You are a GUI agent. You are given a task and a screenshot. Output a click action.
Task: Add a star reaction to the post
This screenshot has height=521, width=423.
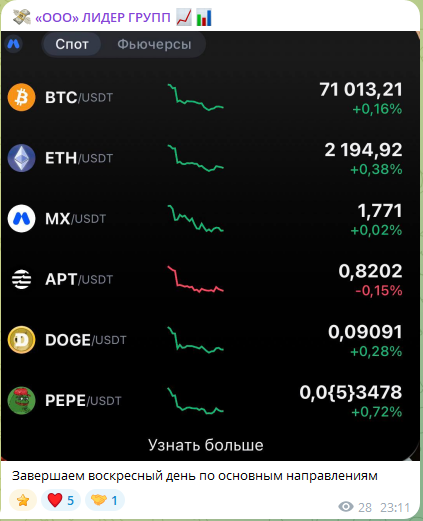tap(23, 500)
